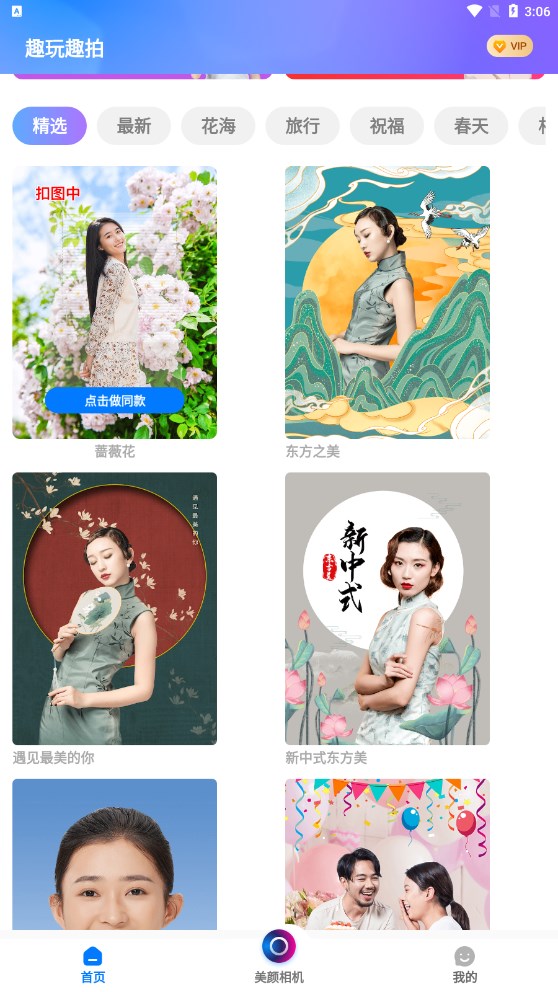Open the 春天 category
The height and width of the screenshot is (992, 558).
471,126
